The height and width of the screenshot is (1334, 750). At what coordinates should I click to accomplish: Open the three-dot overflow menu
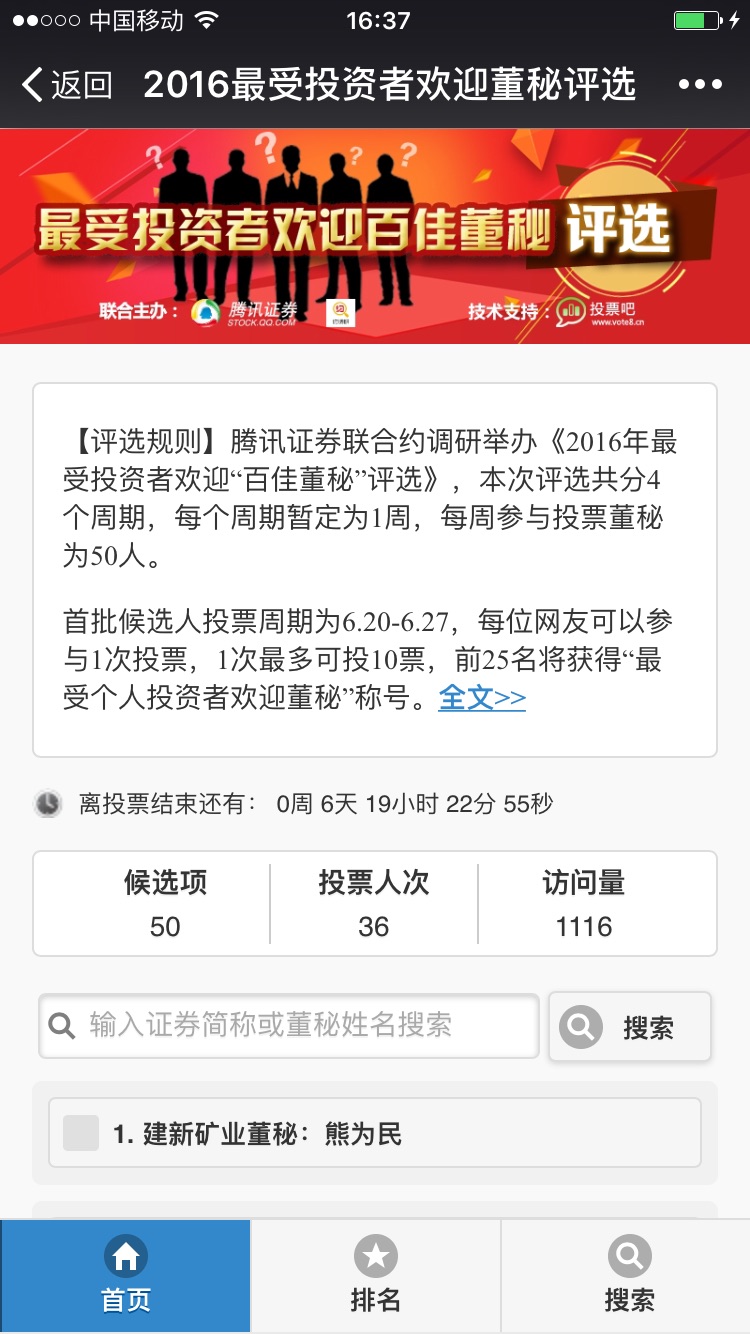click(700, 85)
